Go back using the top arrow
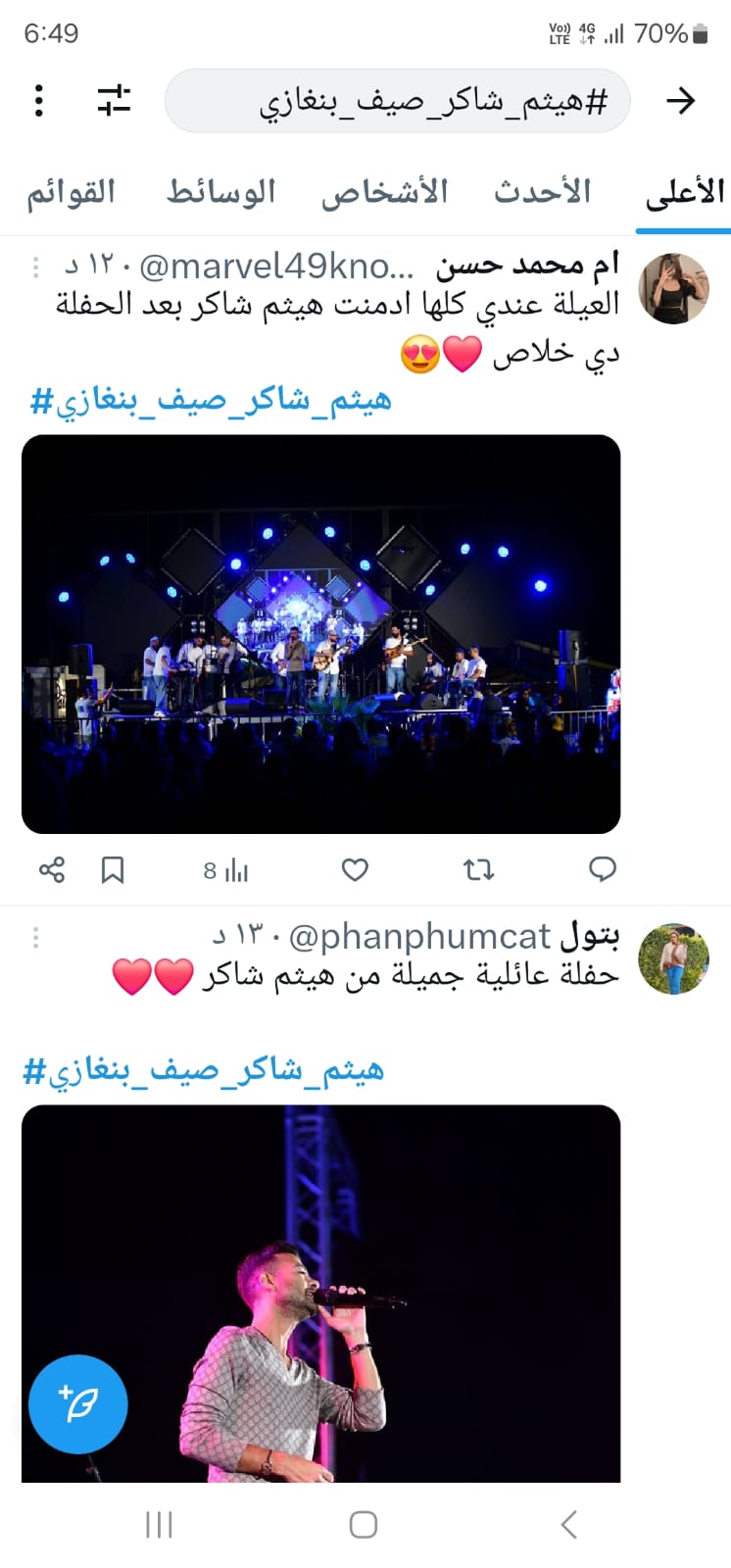 [680, 100]
